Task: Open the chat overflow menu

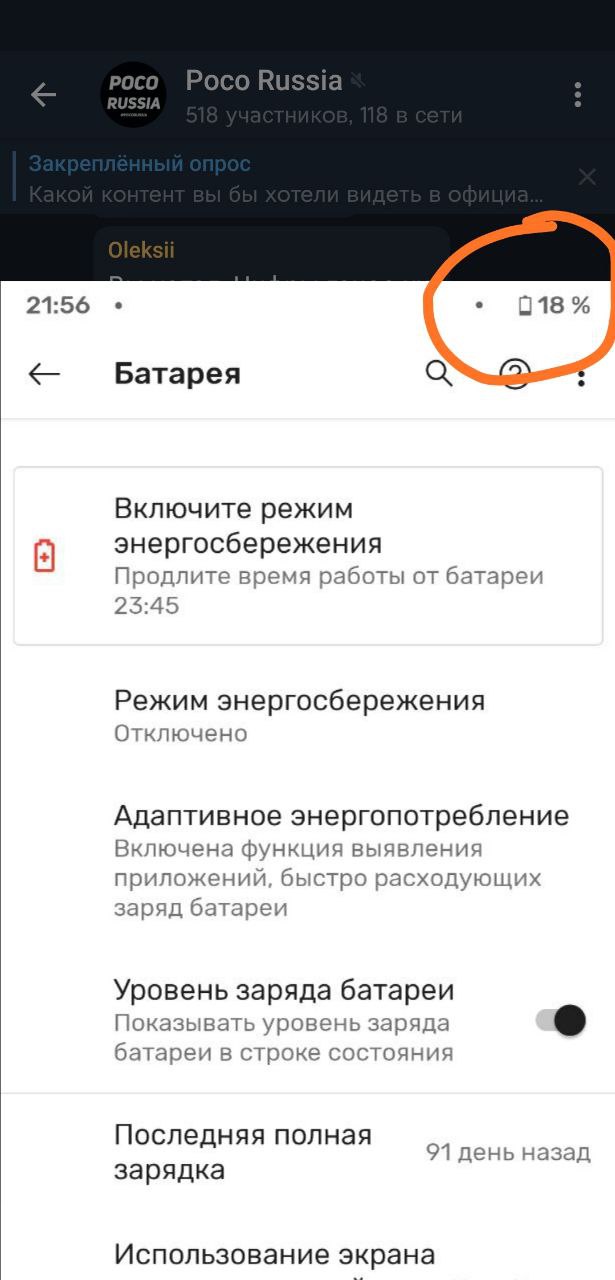Action: [x=577, y=95]
